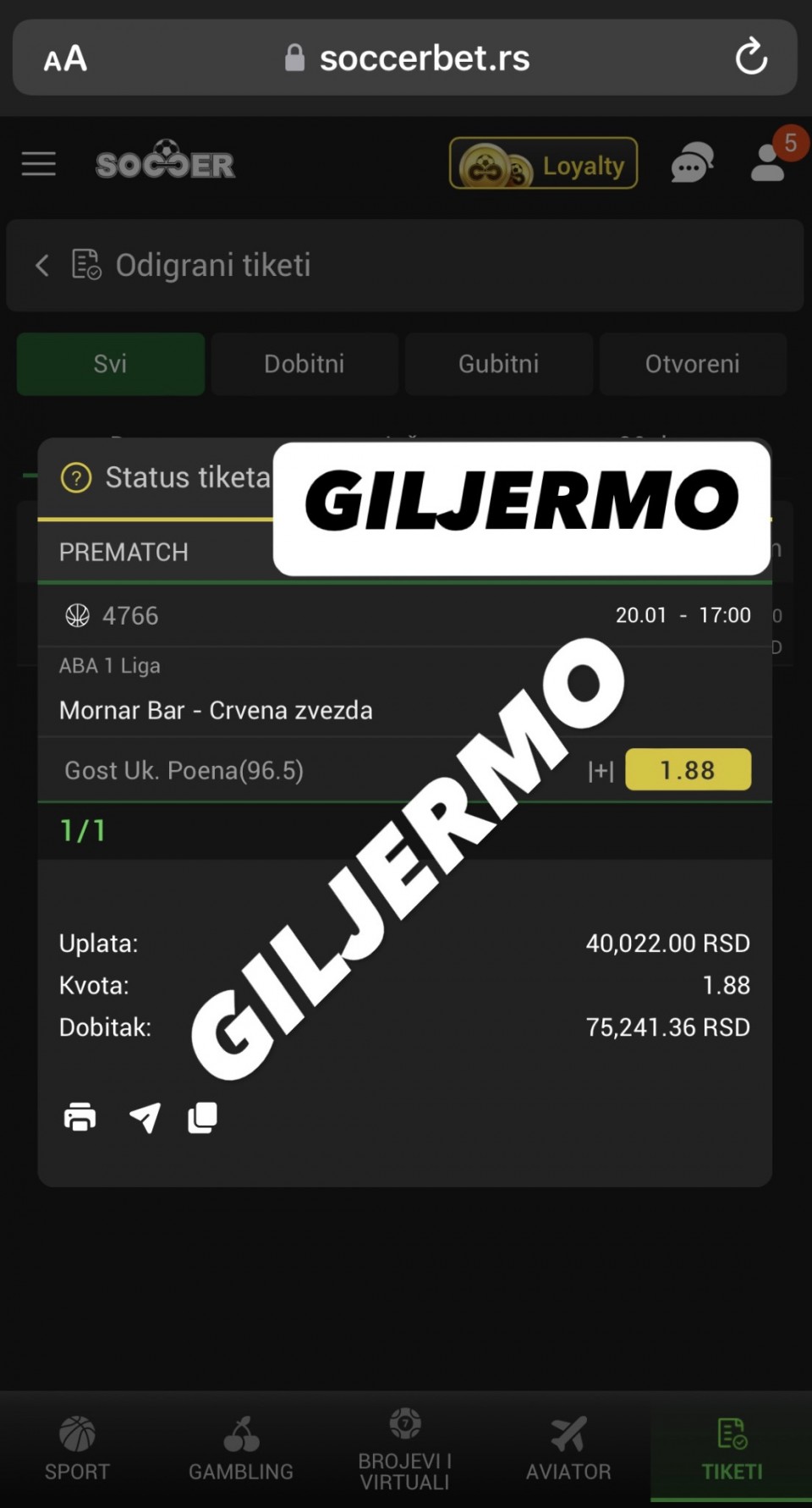Open the browser text size AA menu
The image size is (812, 1508).
(65, 58)
